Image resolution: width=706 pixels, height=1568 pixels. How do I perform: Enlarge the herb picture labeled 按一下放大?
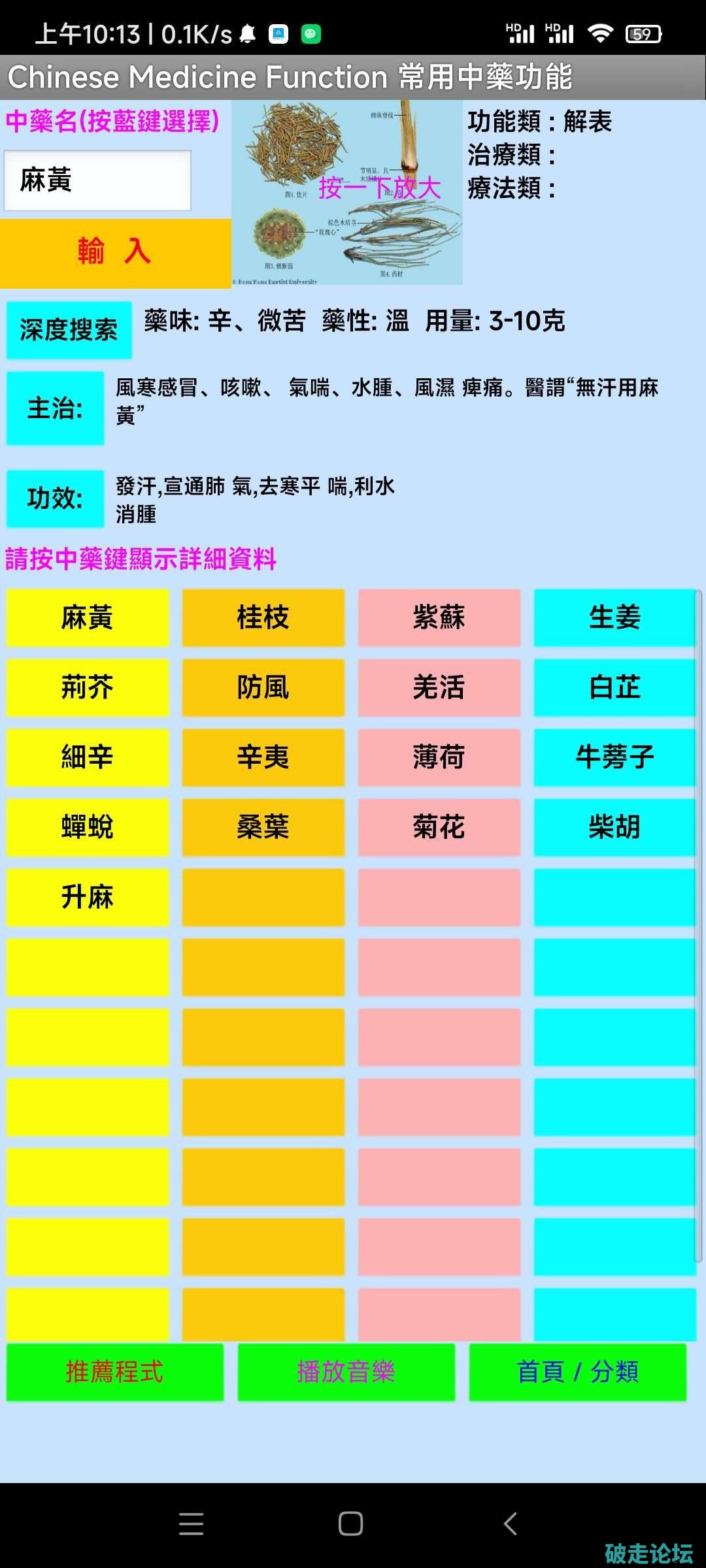[x=347, y=192]
